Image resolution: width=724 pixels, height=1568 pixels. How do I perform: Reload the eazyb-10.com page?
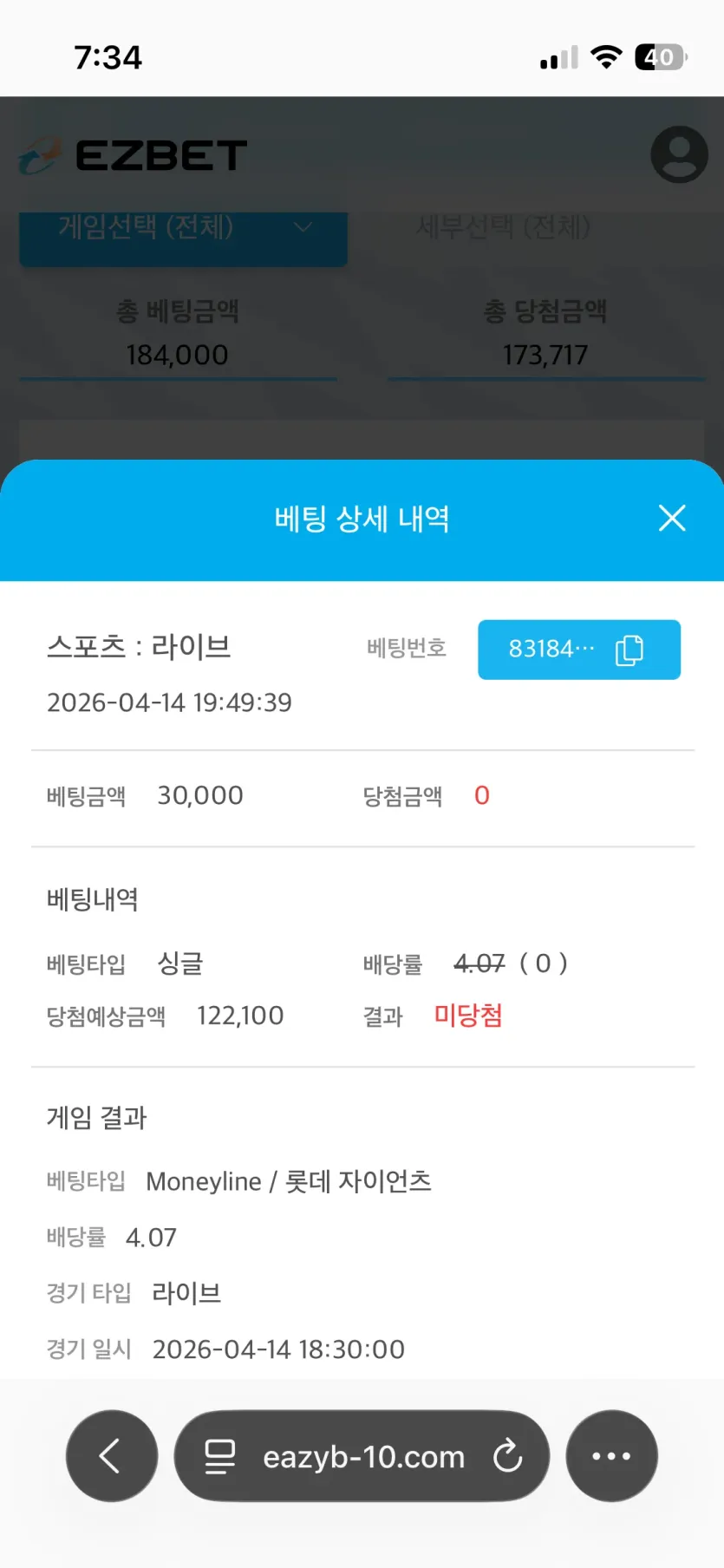tap(508, 1456)
